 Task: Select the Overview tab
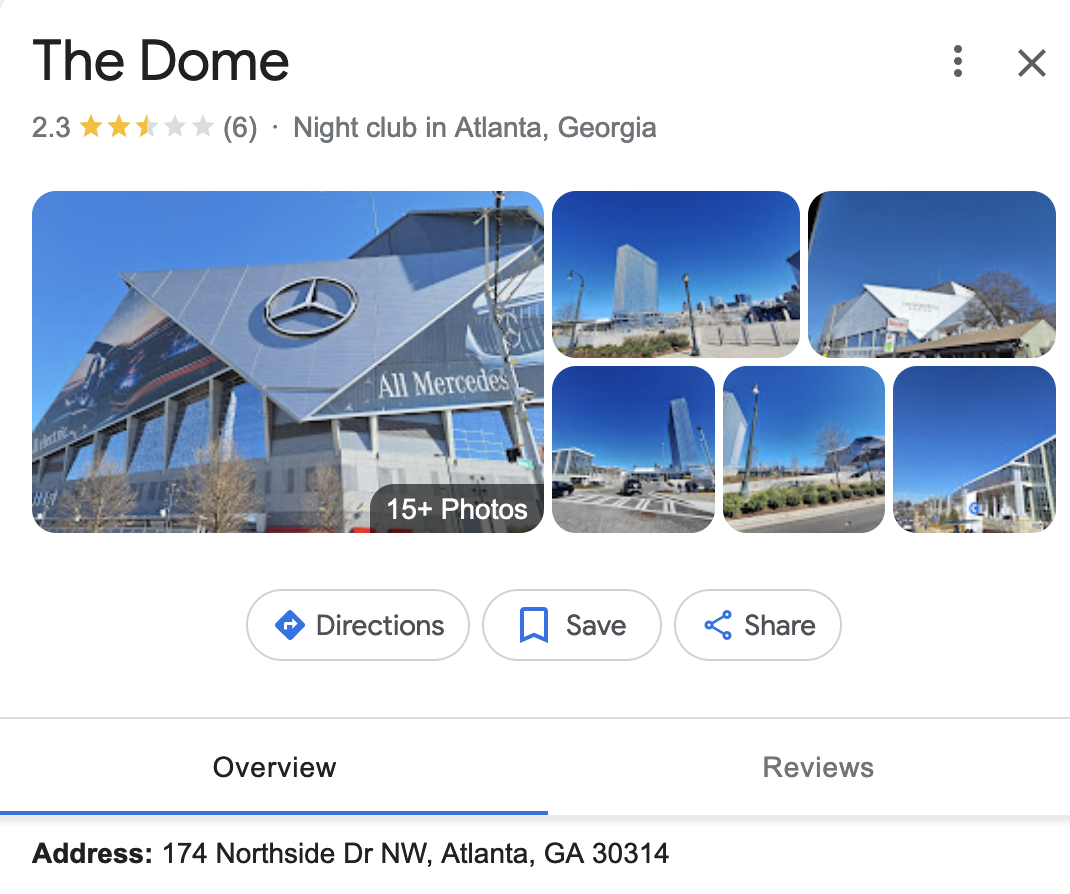[x=274, y=767]
